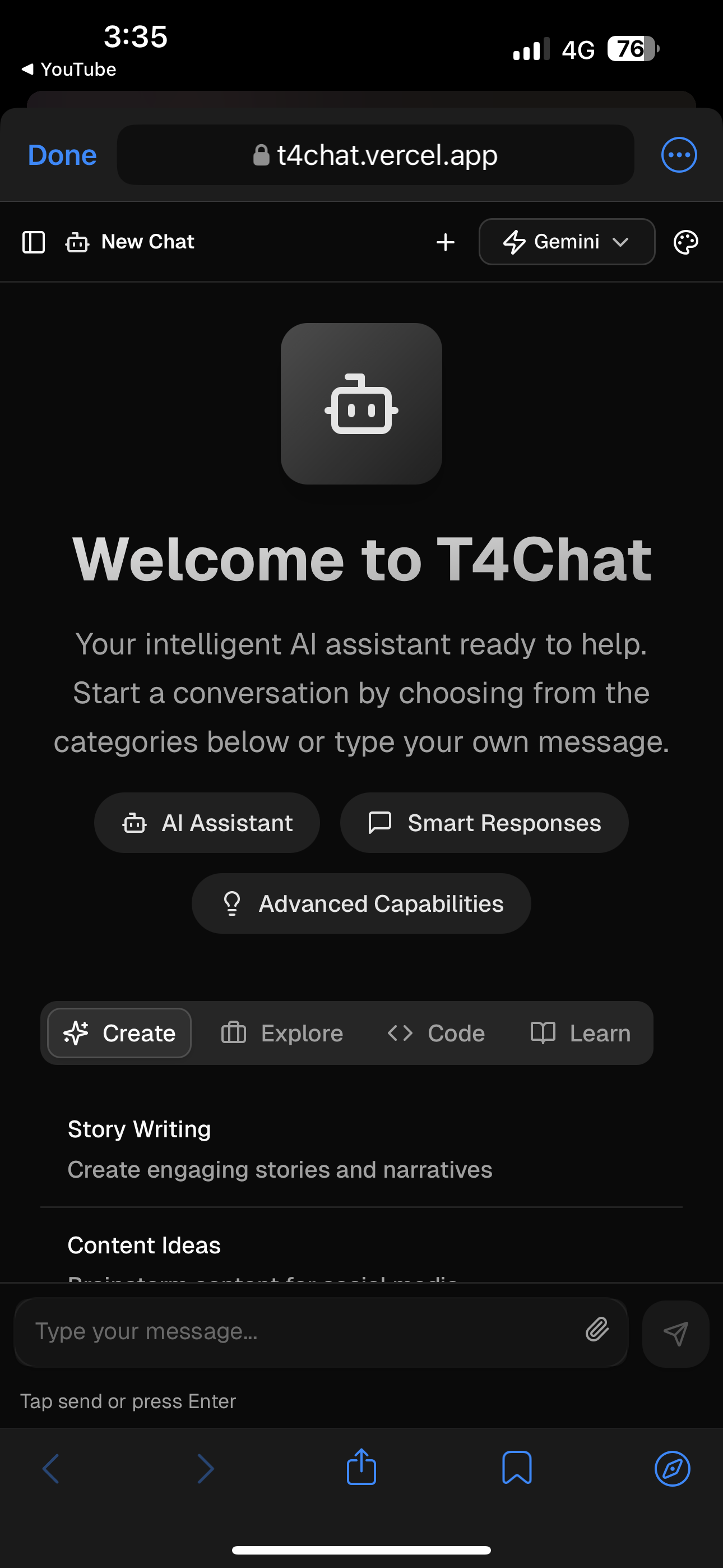
Task: Switch to the Learn tab
Action: point(581,1033)
